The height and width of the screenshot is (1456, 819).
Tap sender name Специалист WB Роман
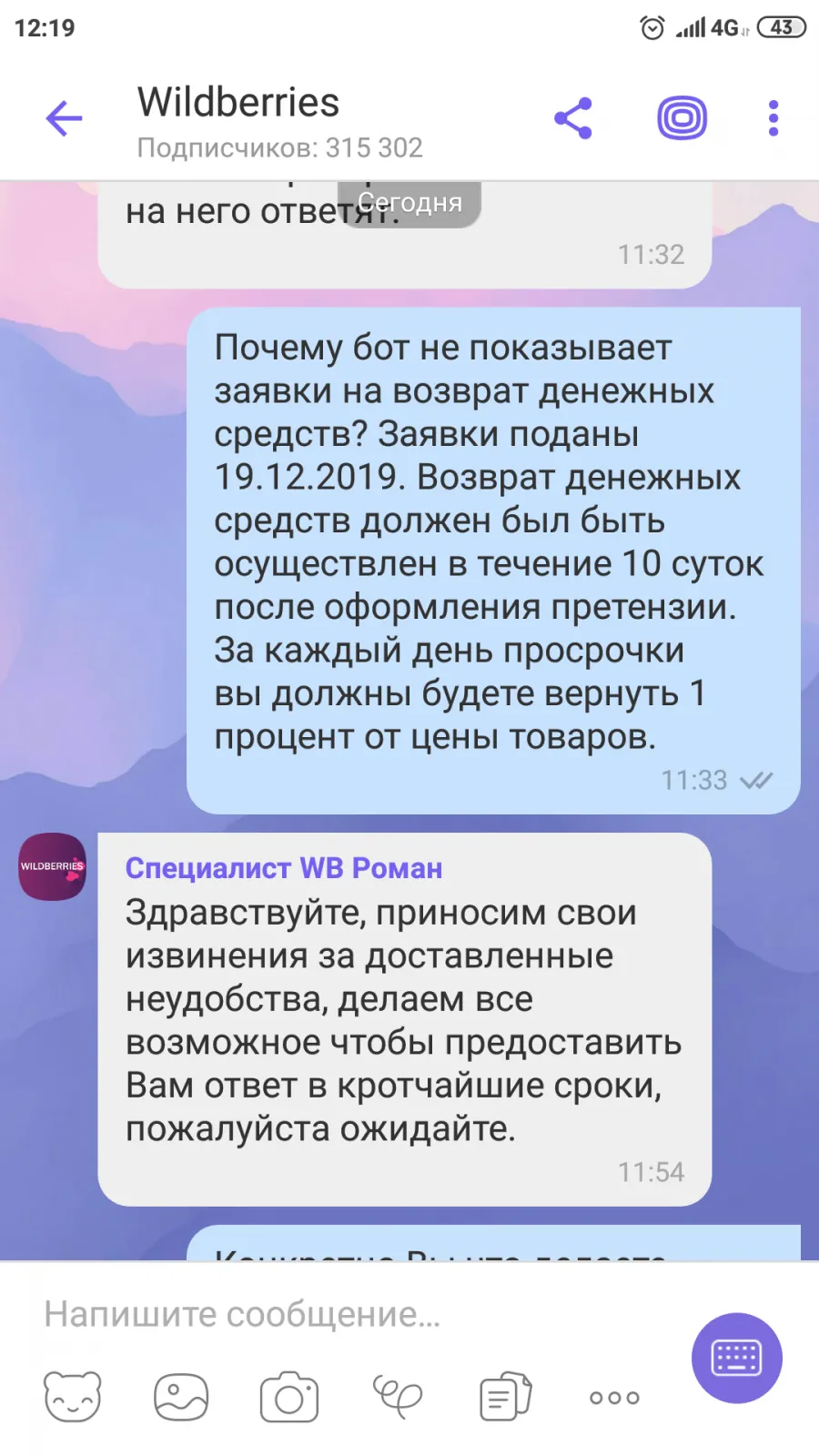(284, 868)
